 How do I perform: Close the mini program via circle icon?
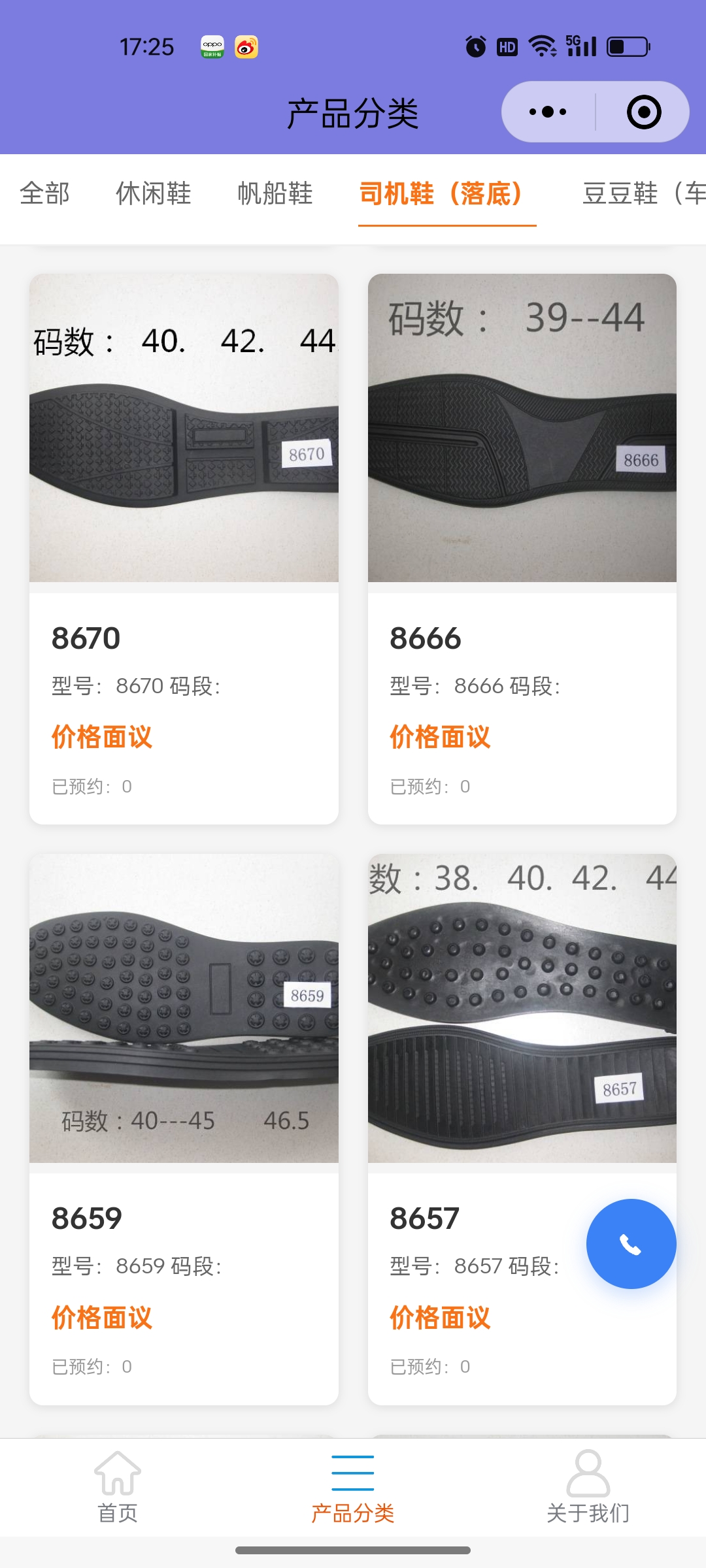643,112
